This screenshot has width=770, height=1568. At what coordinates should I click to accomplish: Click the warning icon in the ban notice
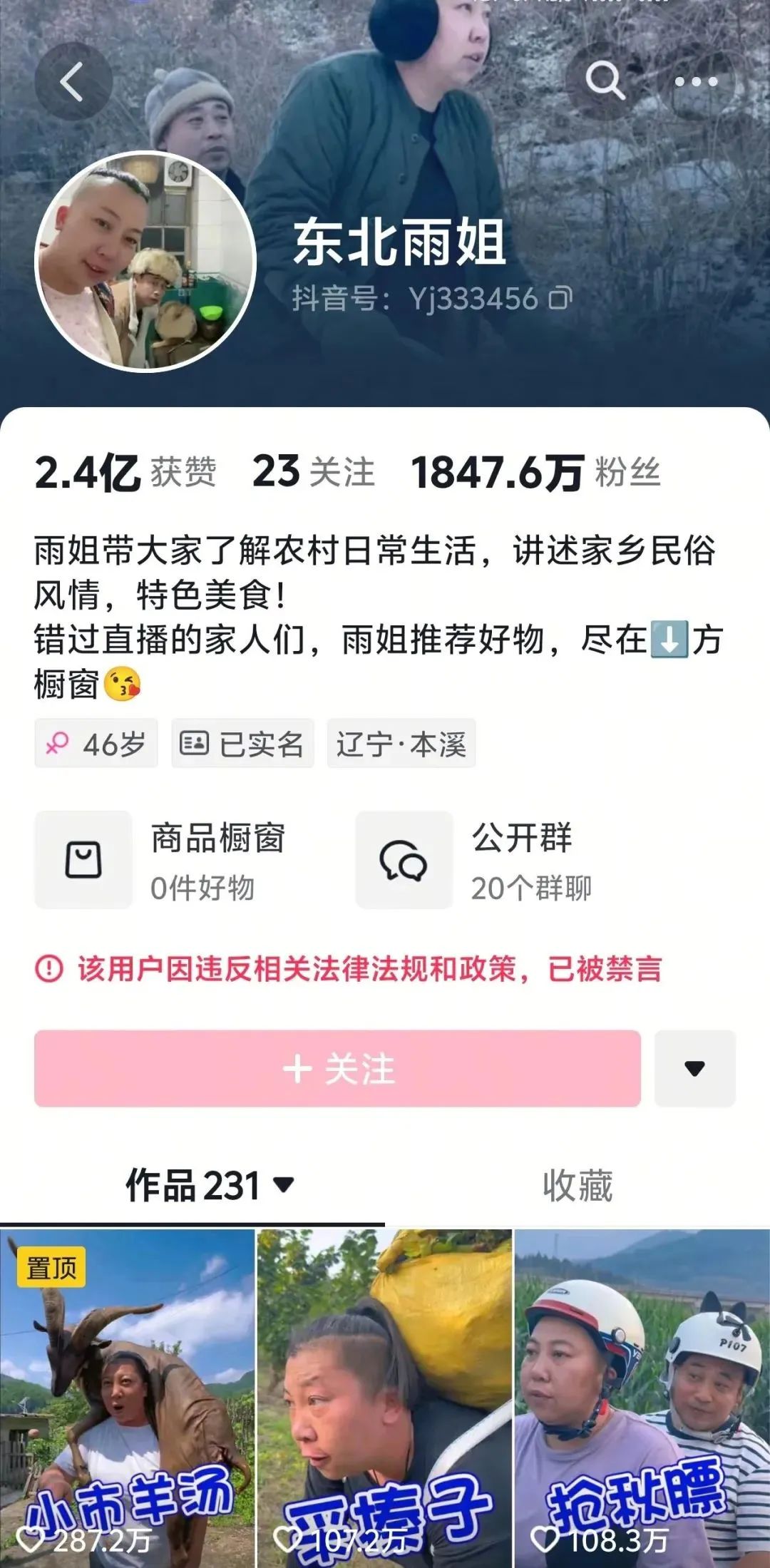47,968
